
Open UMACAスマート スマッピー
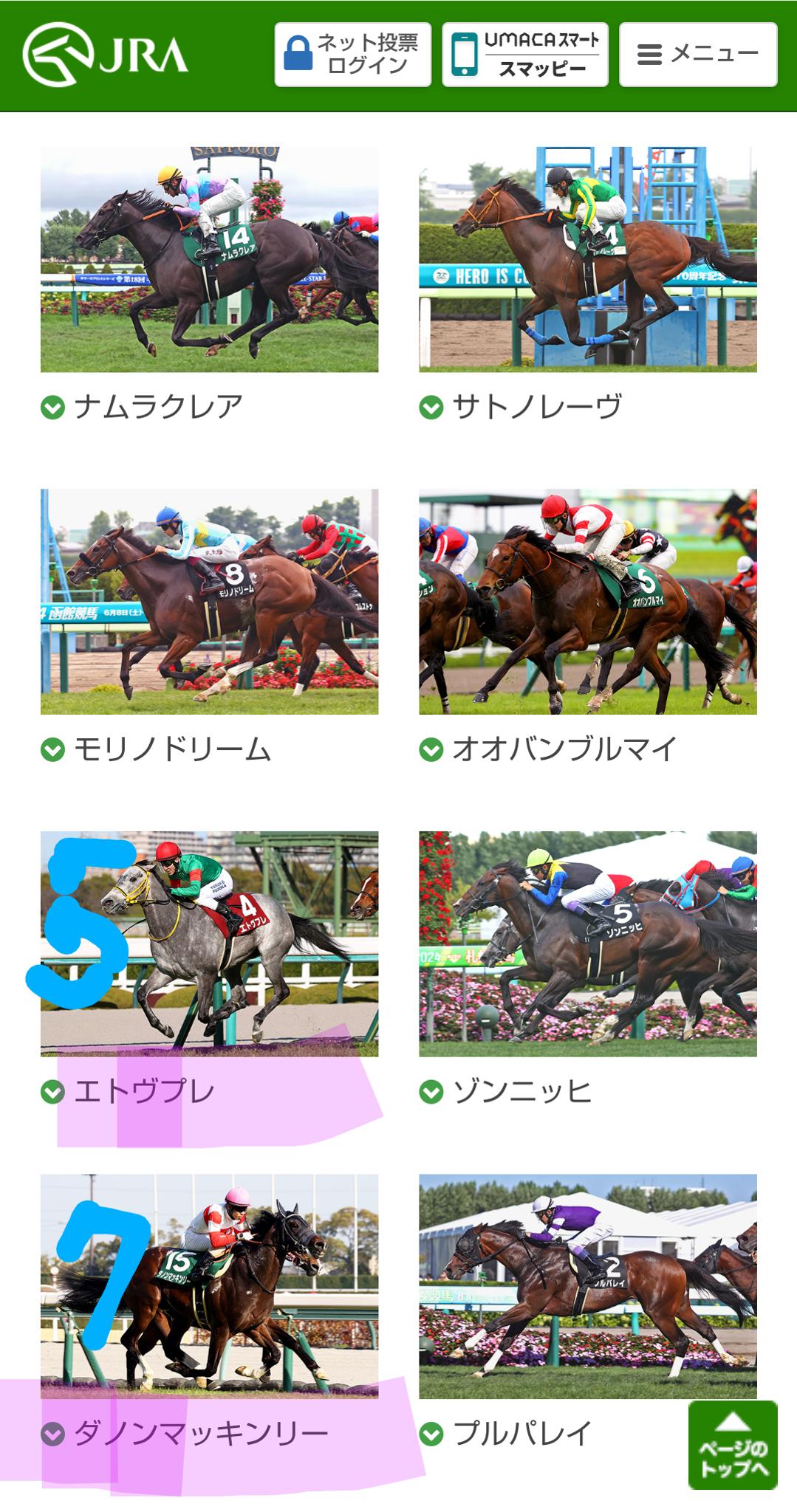(x=525, y=55)
